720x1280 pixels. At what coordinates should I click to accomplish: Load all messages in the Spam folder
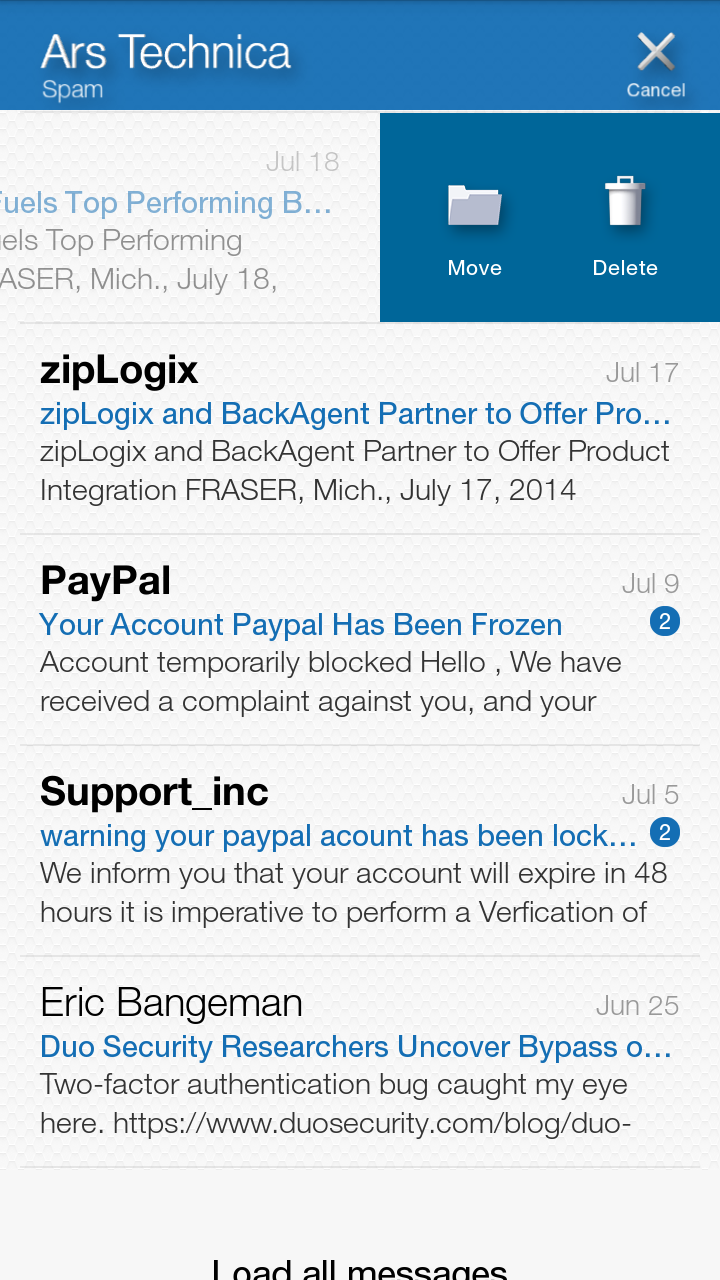(360, 1266)
